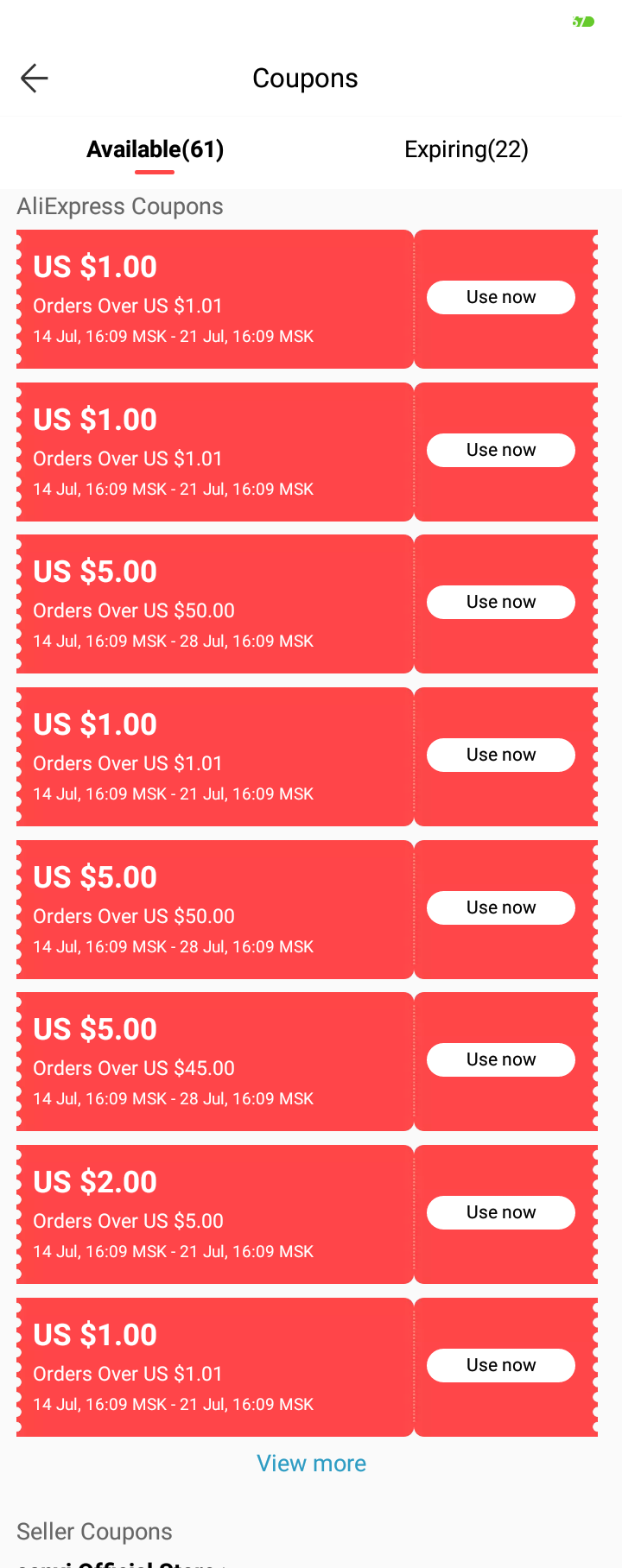Select the Available(61) tab

click(x=155, y=149)
